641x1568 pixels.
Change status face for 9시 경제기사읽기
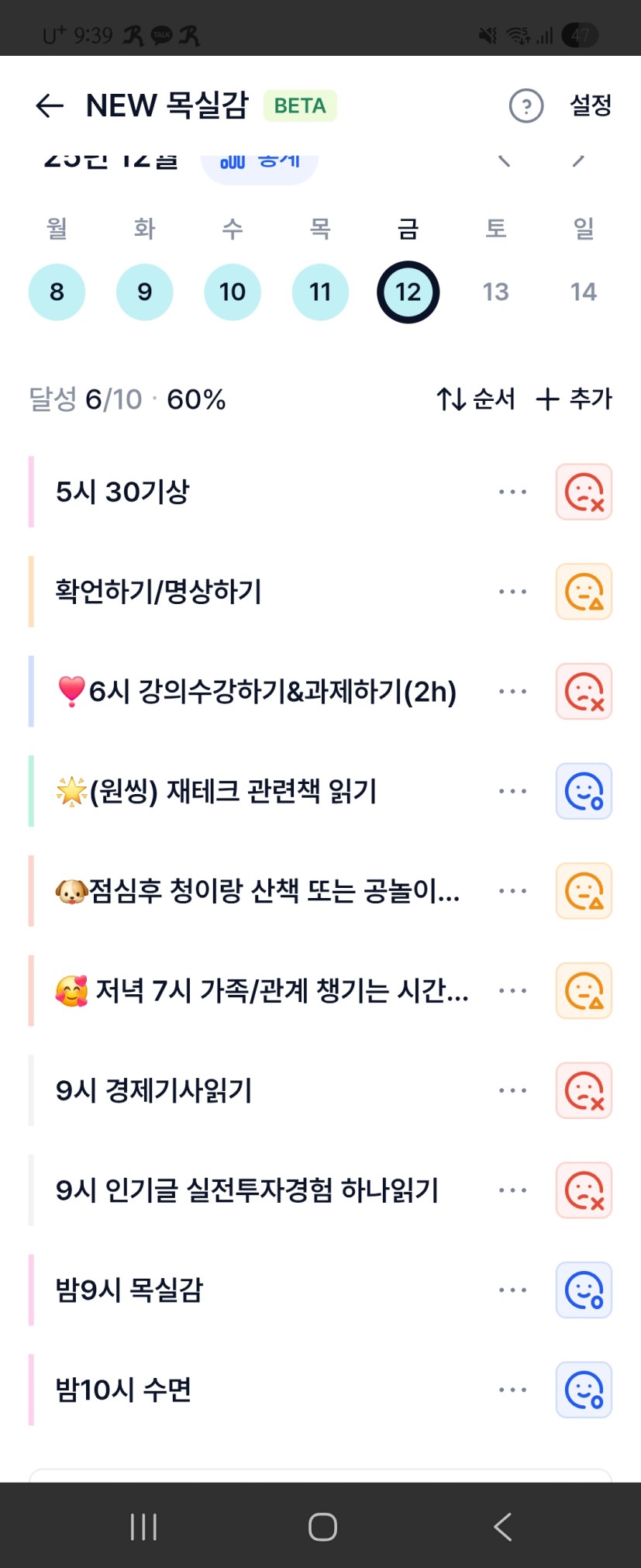(x=584, y=1090)
